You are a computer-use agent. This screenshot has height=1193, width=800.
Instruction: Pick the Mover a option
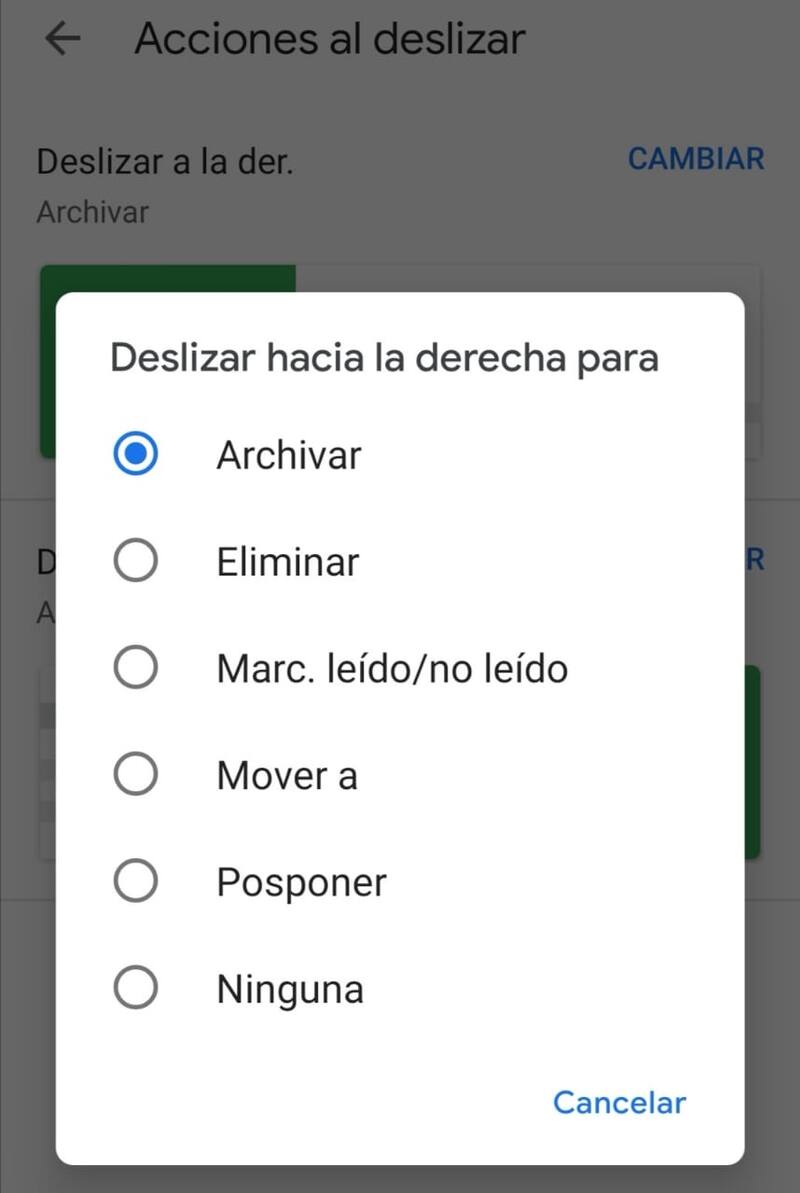point(135,775)
